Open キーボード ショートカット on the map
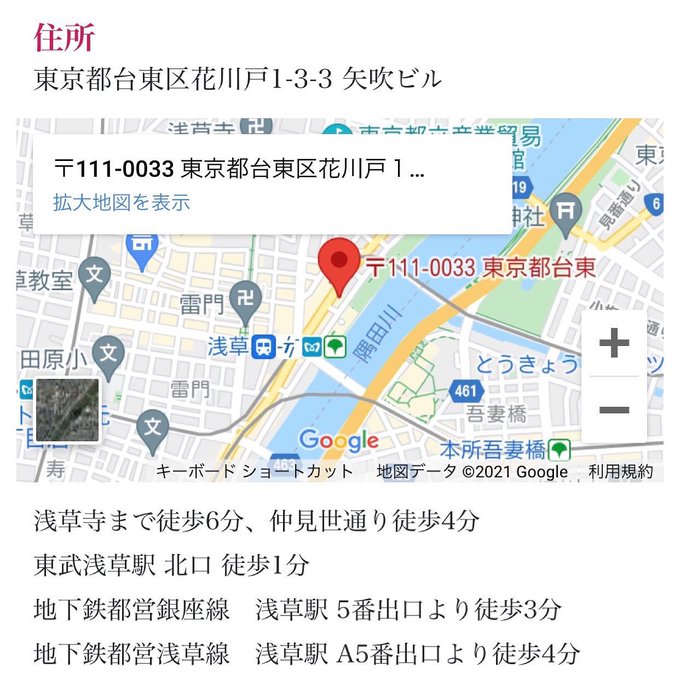 click(254, 471)
